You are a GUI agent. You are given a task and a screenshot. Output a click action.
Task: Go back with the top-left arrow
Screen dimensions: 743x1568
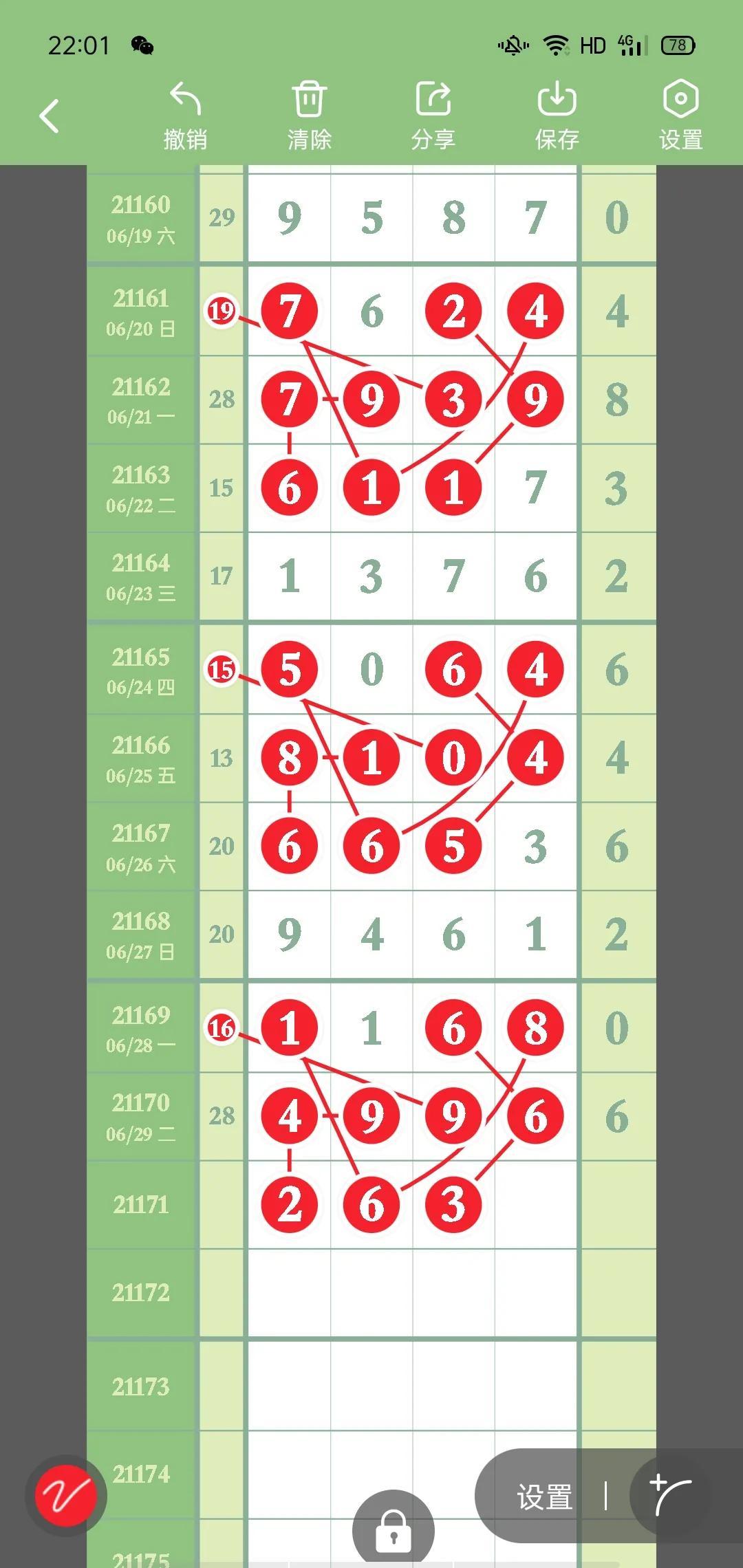pos(49,116)
